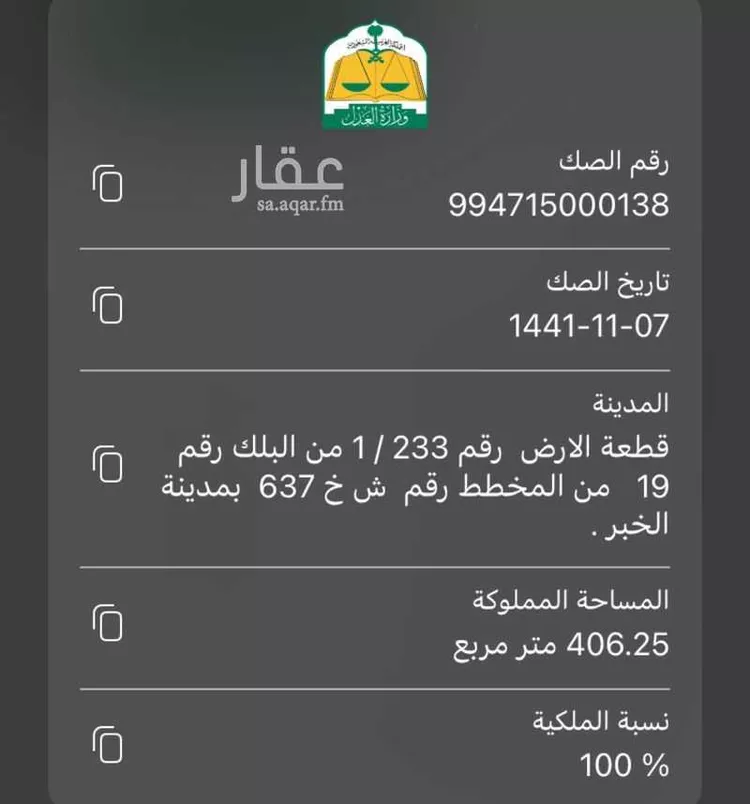
Task: Expand the المدينة section details
Action: 632,401
